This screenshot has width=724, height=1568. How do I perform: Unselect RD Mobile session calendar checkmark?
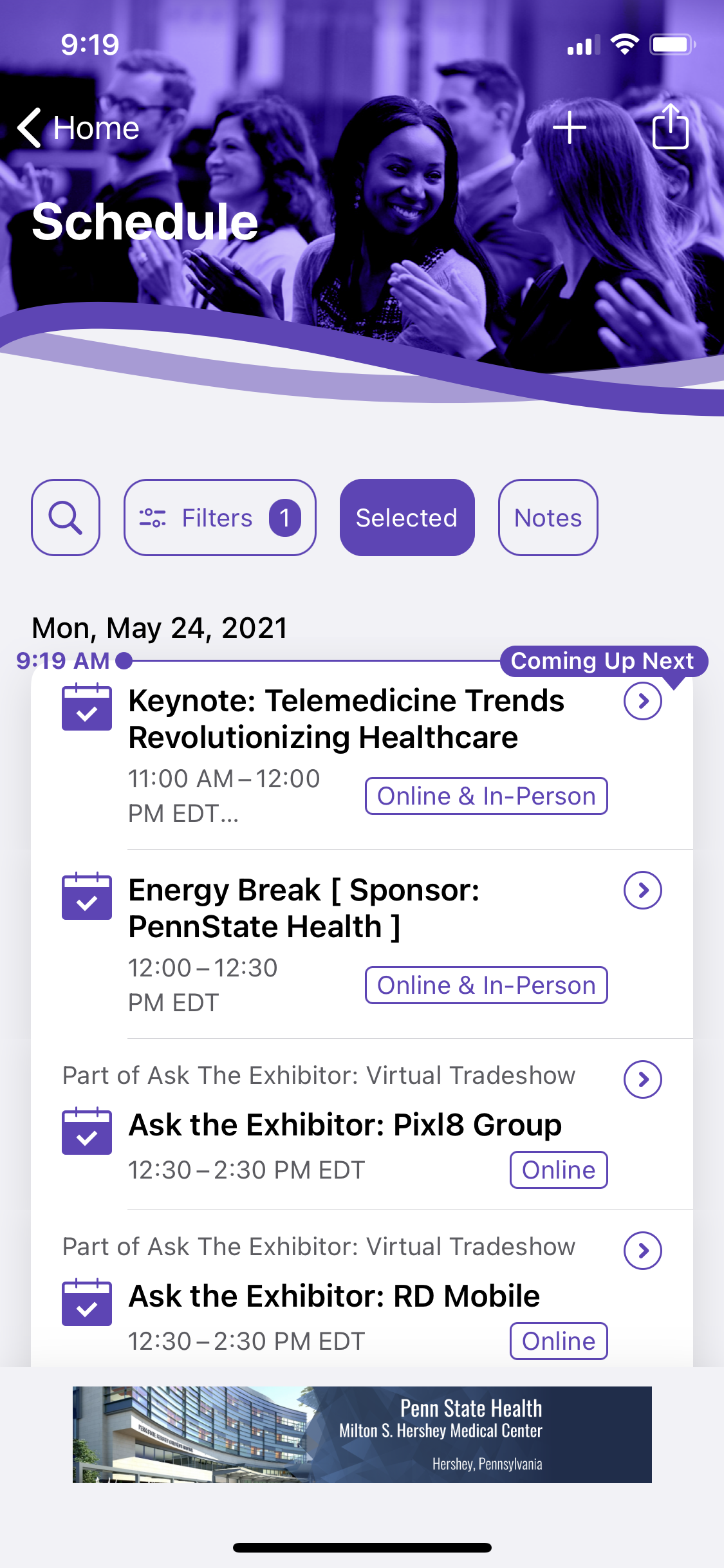[x=87, y=1302]
